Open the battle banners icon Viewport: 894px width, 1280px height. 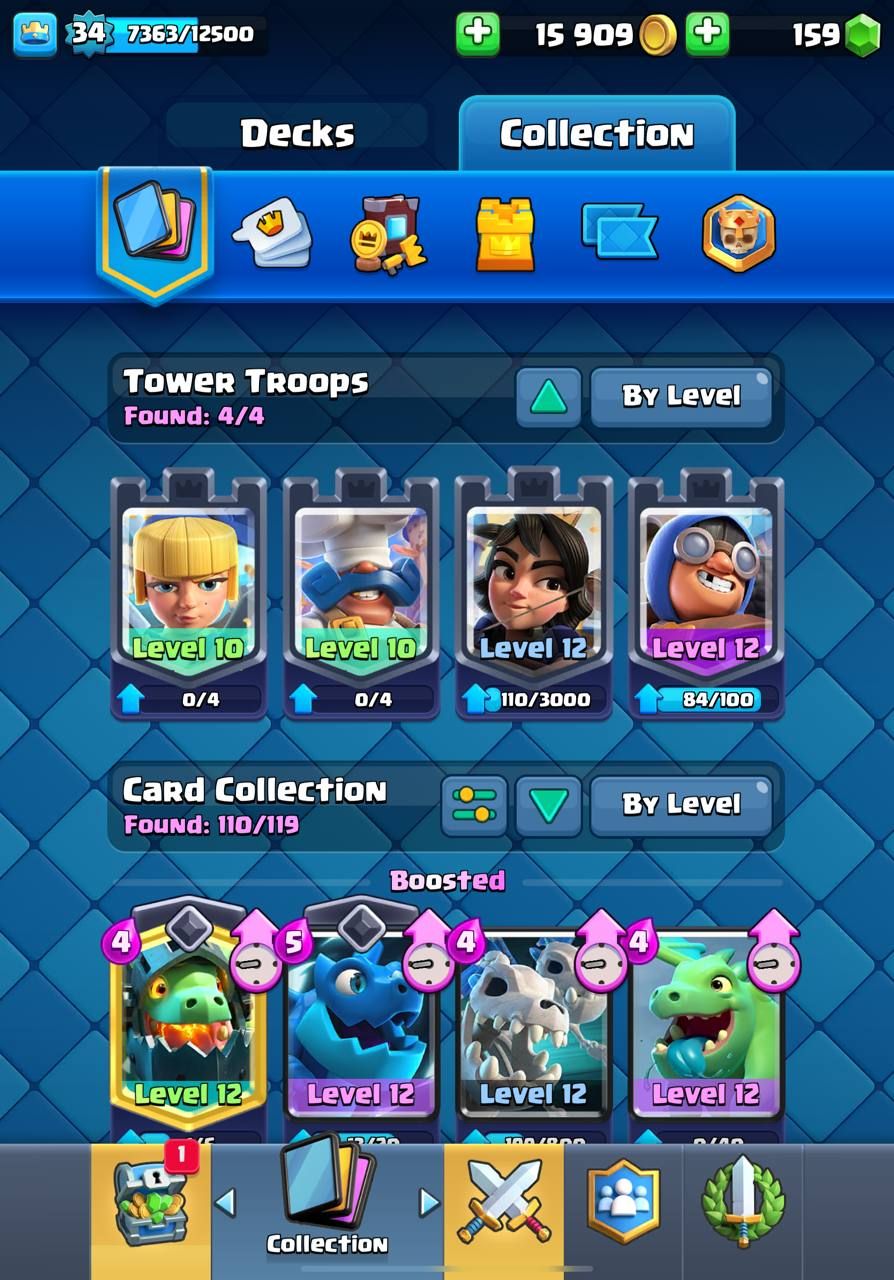[619, 231]
